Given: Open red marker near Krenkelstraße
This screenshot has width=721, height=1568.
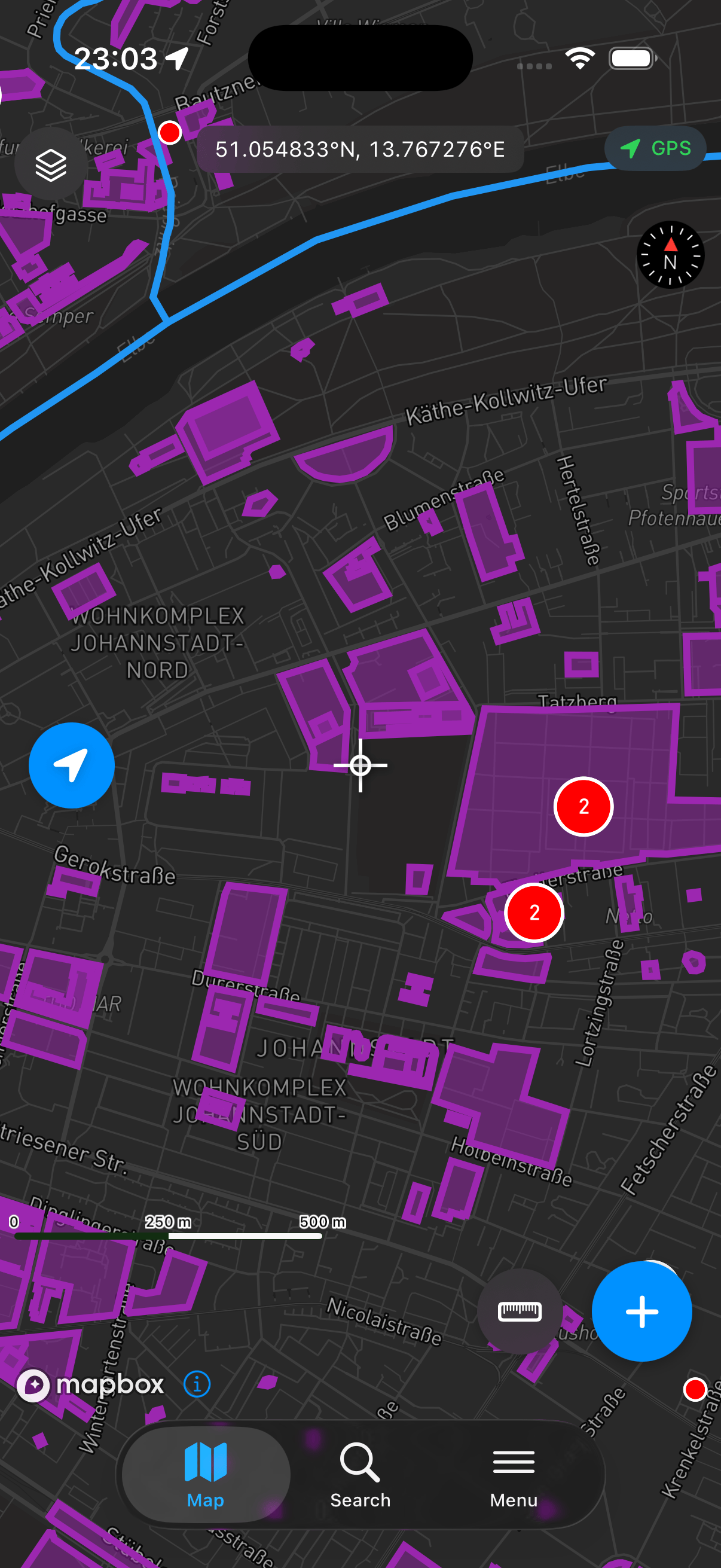Looking at the screenshot, I should 694,1390.
